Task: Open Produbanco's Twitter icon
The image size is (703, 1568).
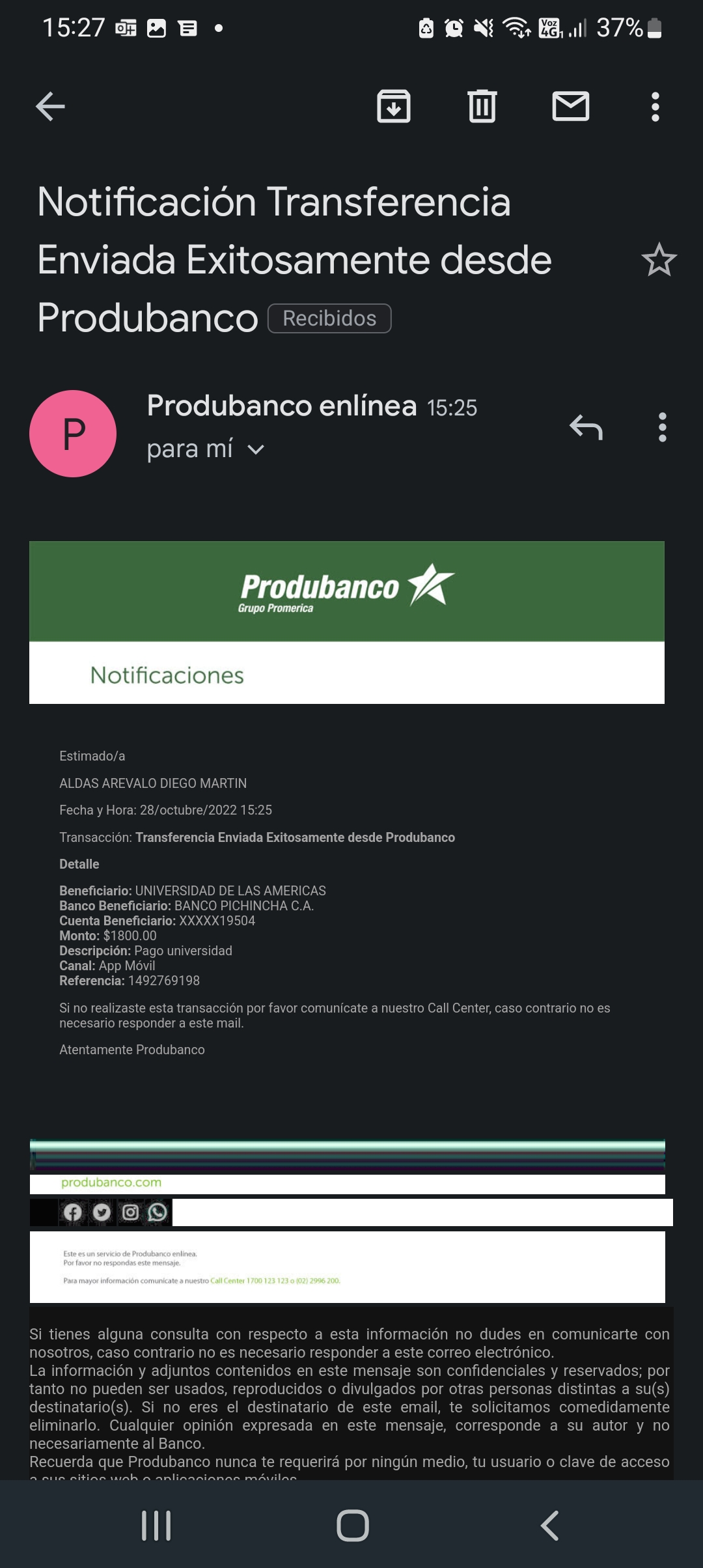Action: 102,1212
